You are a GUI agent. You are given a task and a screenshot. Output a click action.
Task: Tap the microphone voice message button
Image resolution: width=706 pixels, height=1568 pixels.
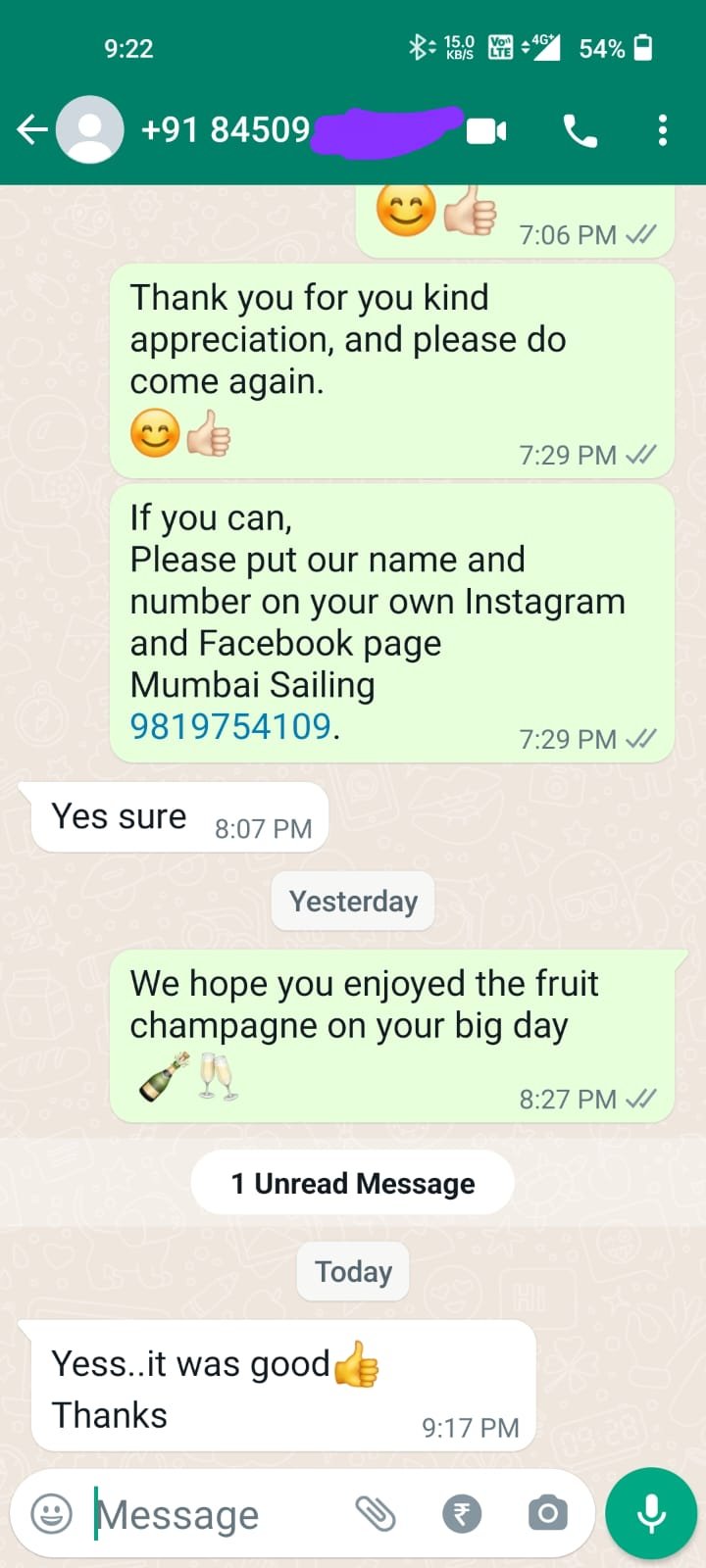[x=651, y=1514]
